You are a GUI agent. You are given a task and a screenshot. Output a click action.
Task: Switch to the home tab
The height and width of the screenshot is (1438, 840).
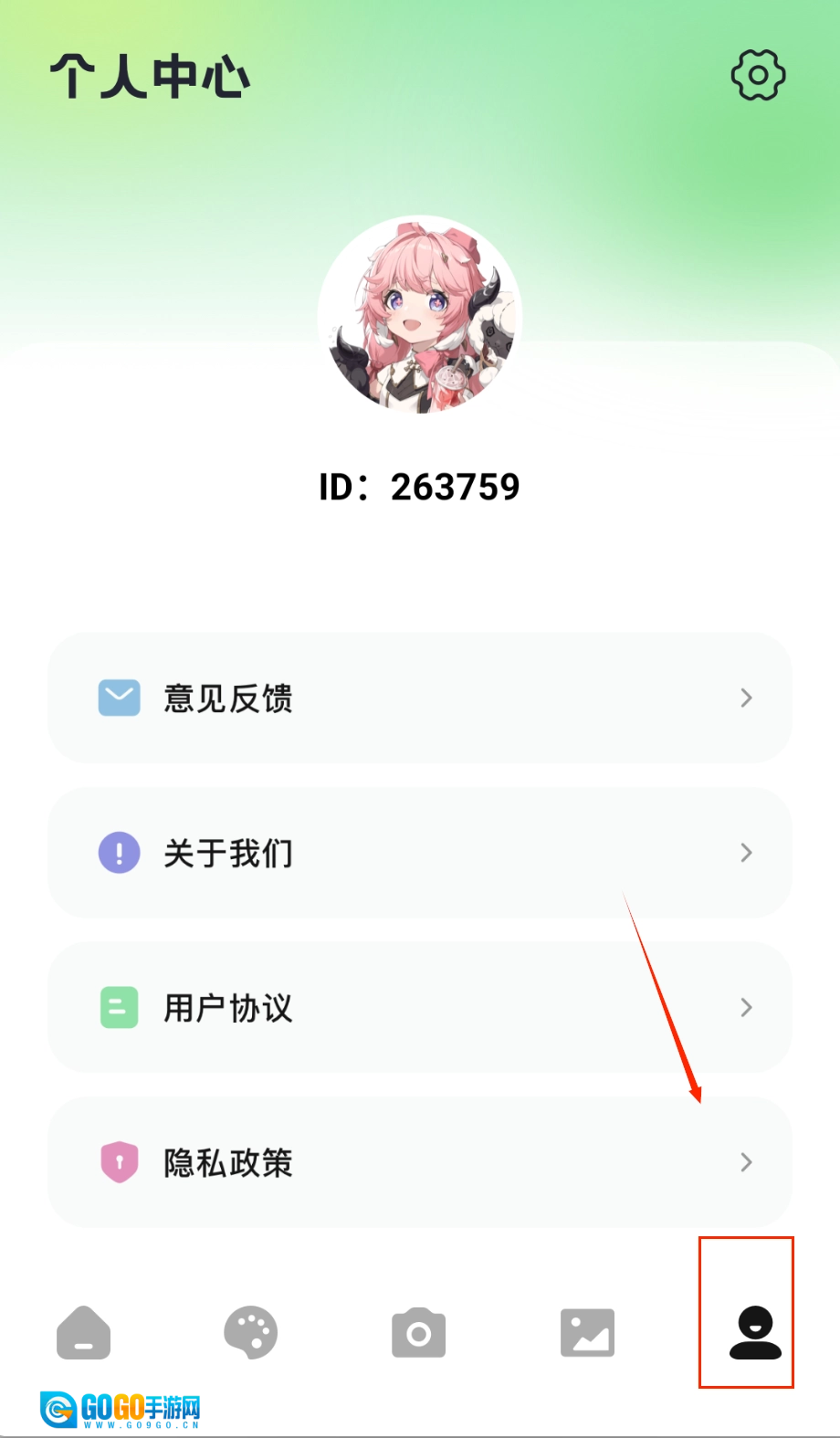coord(84,1333)
